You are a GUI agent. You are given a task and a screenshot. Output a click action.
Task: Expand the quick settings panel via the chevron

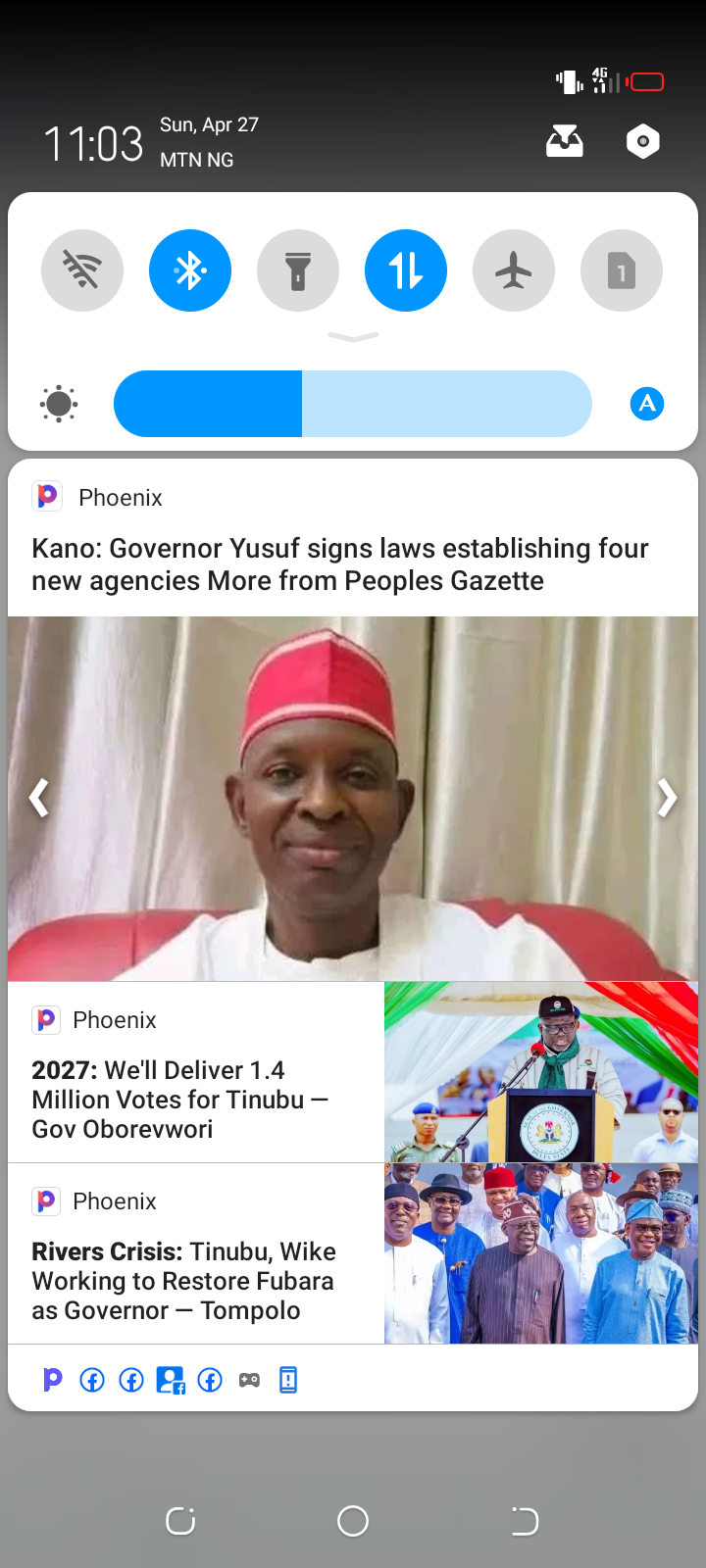[352, 336]
